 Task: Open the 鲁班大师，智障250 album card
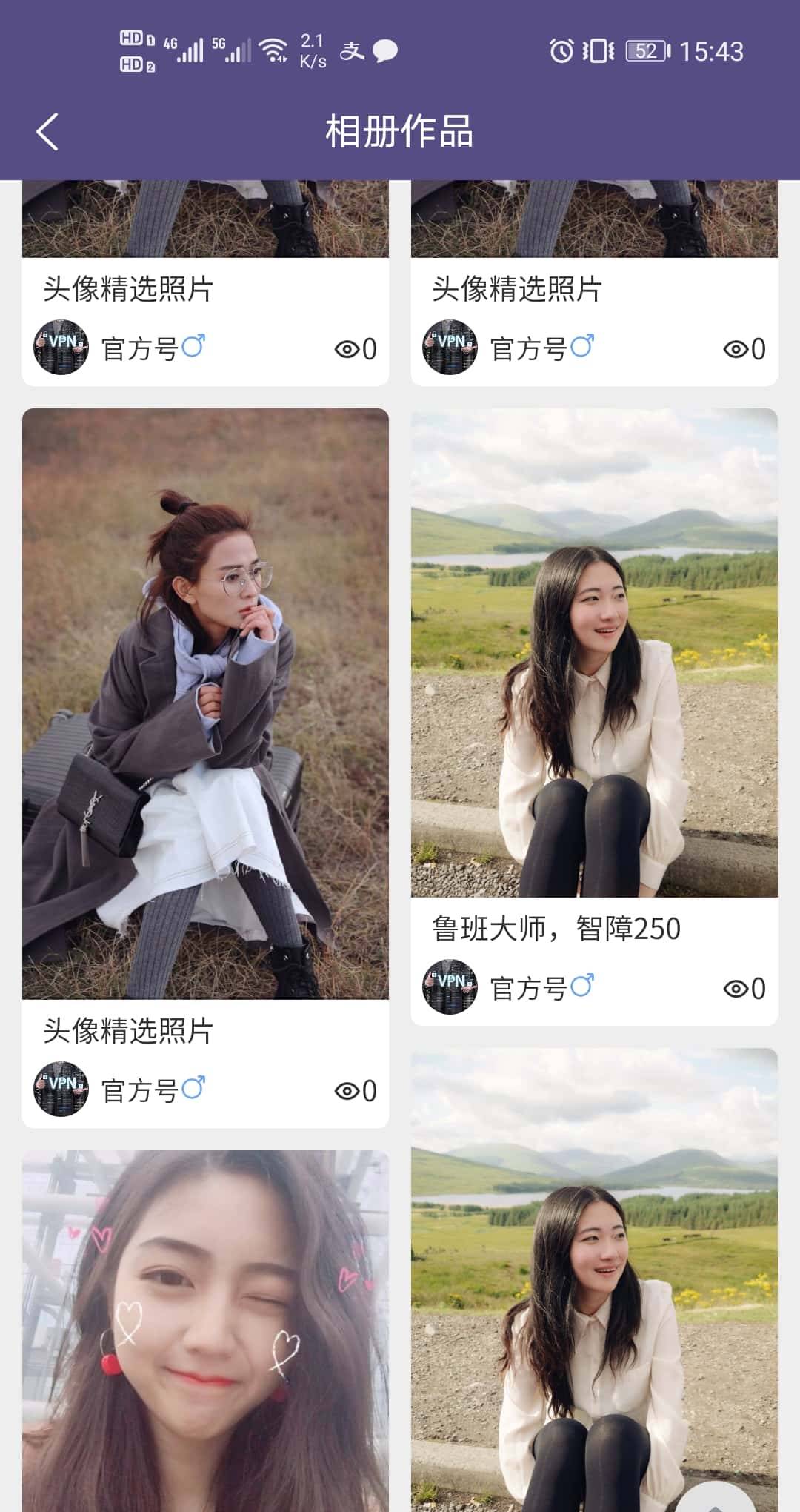pos(556,929)
